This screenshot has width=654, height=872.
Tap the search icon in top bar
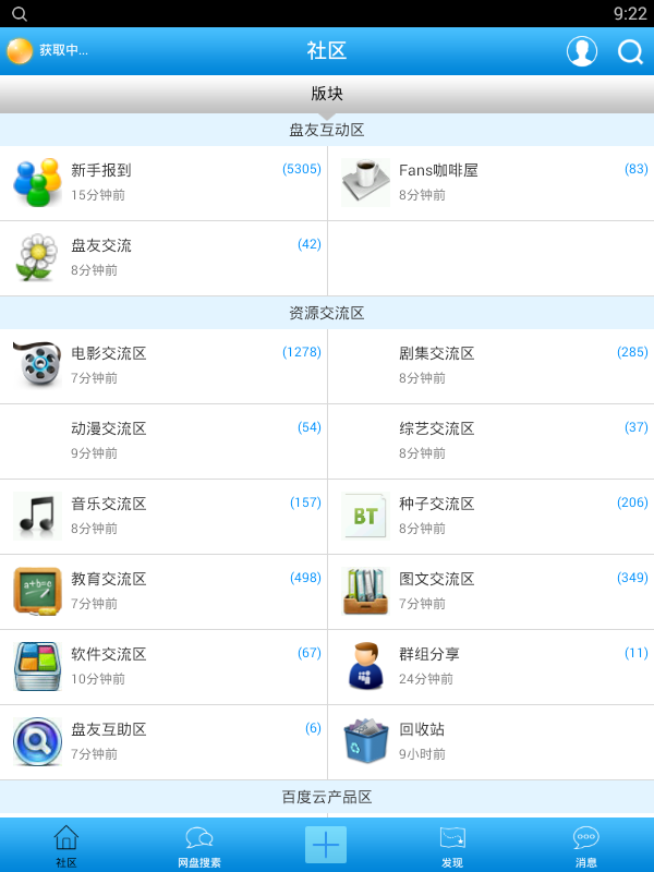pos(630,51)
